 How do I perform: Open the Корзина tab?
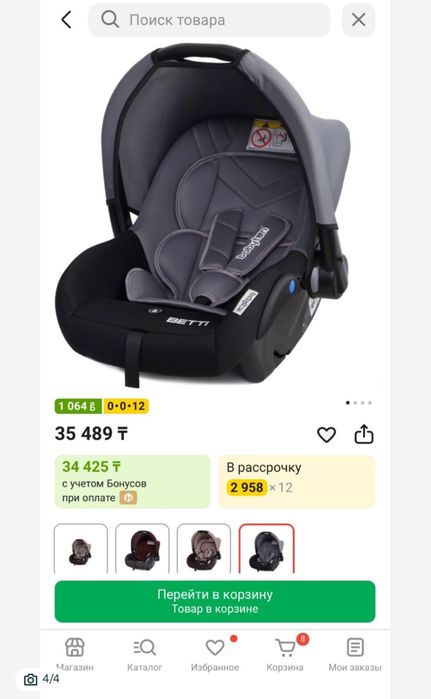285,654
